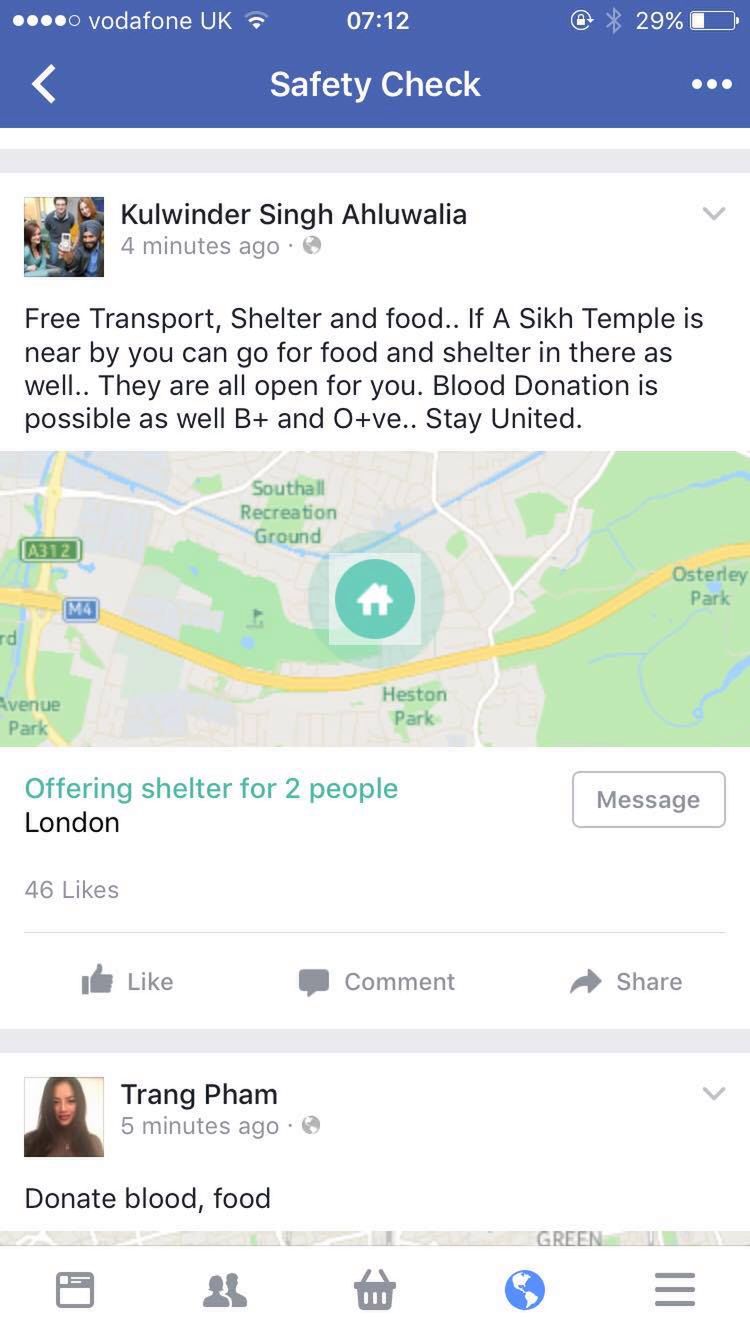Switch to the Friends tab

click(225, 1290)
